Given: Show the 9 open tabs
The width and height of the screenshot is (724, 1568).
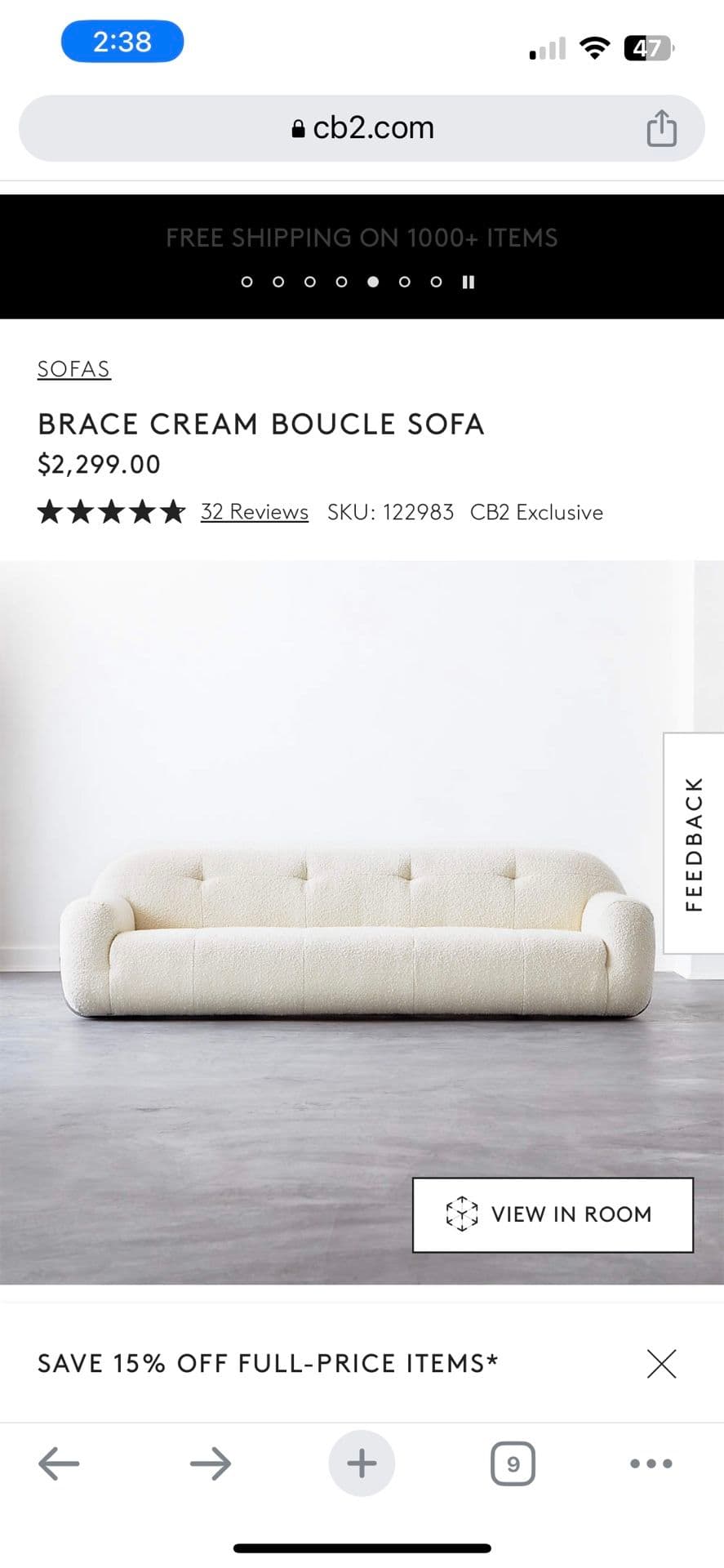Looking at the screenshot, I should point(513,1463).
